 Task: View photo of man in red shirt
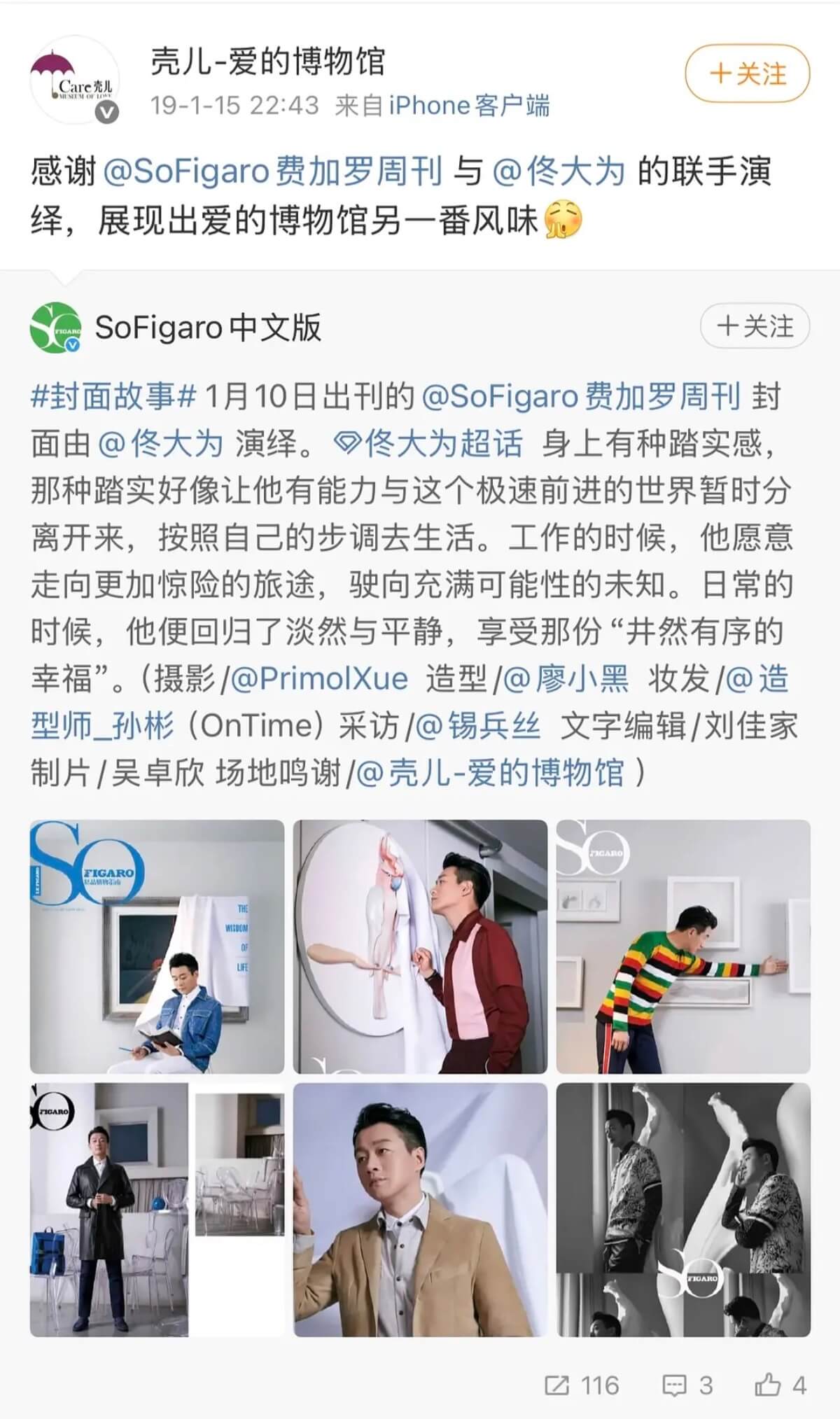(x=420, y=946)
